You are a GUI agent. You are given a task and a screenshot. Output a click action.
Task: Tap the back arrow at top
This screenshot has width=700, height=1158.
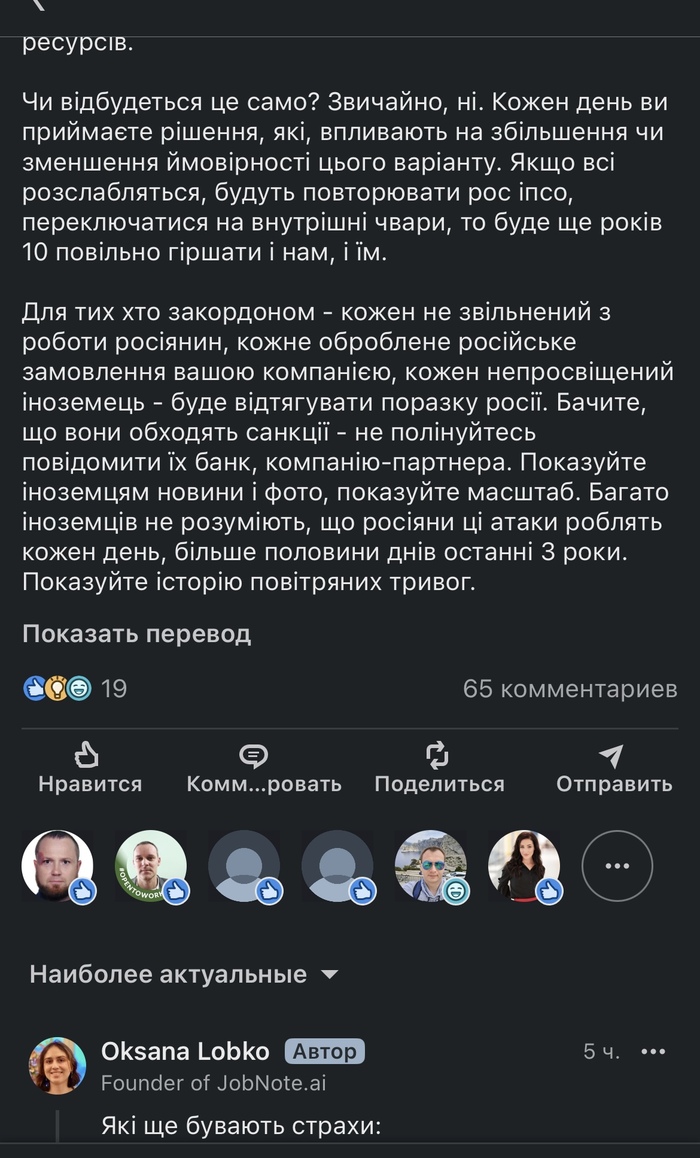pos(38,6)
